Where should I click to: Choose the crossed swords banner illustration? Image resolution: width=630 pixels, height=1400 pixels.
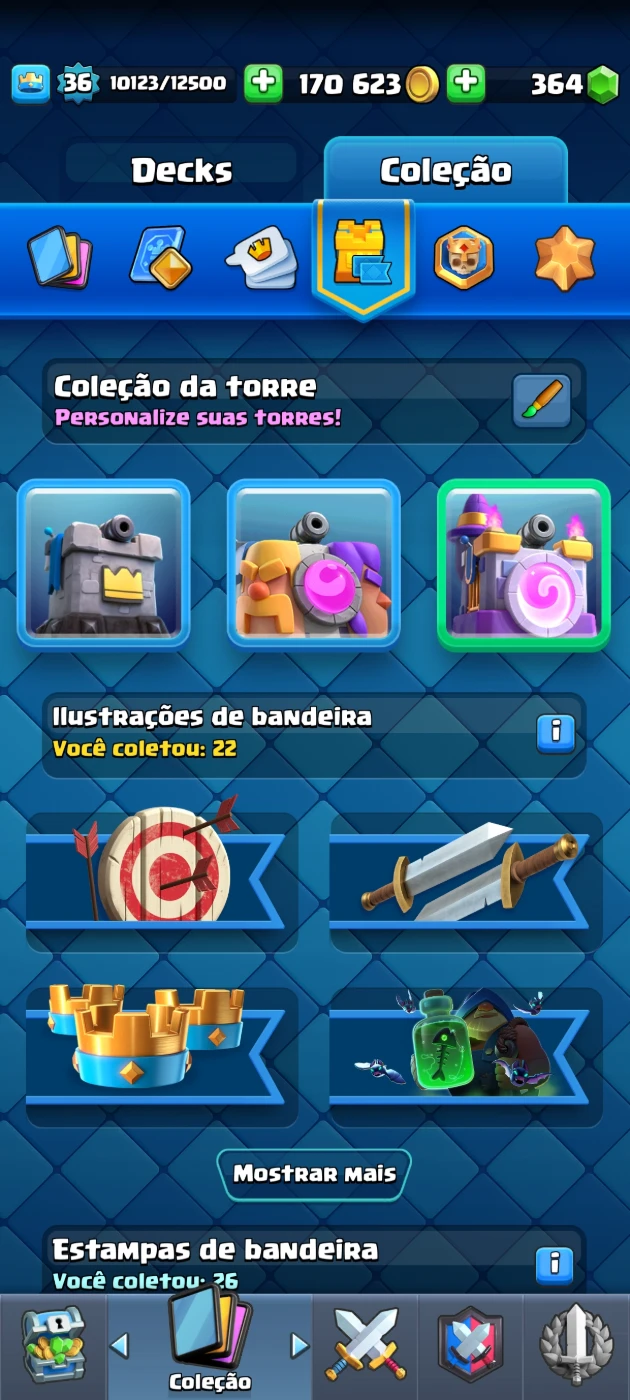coord(466,866)
